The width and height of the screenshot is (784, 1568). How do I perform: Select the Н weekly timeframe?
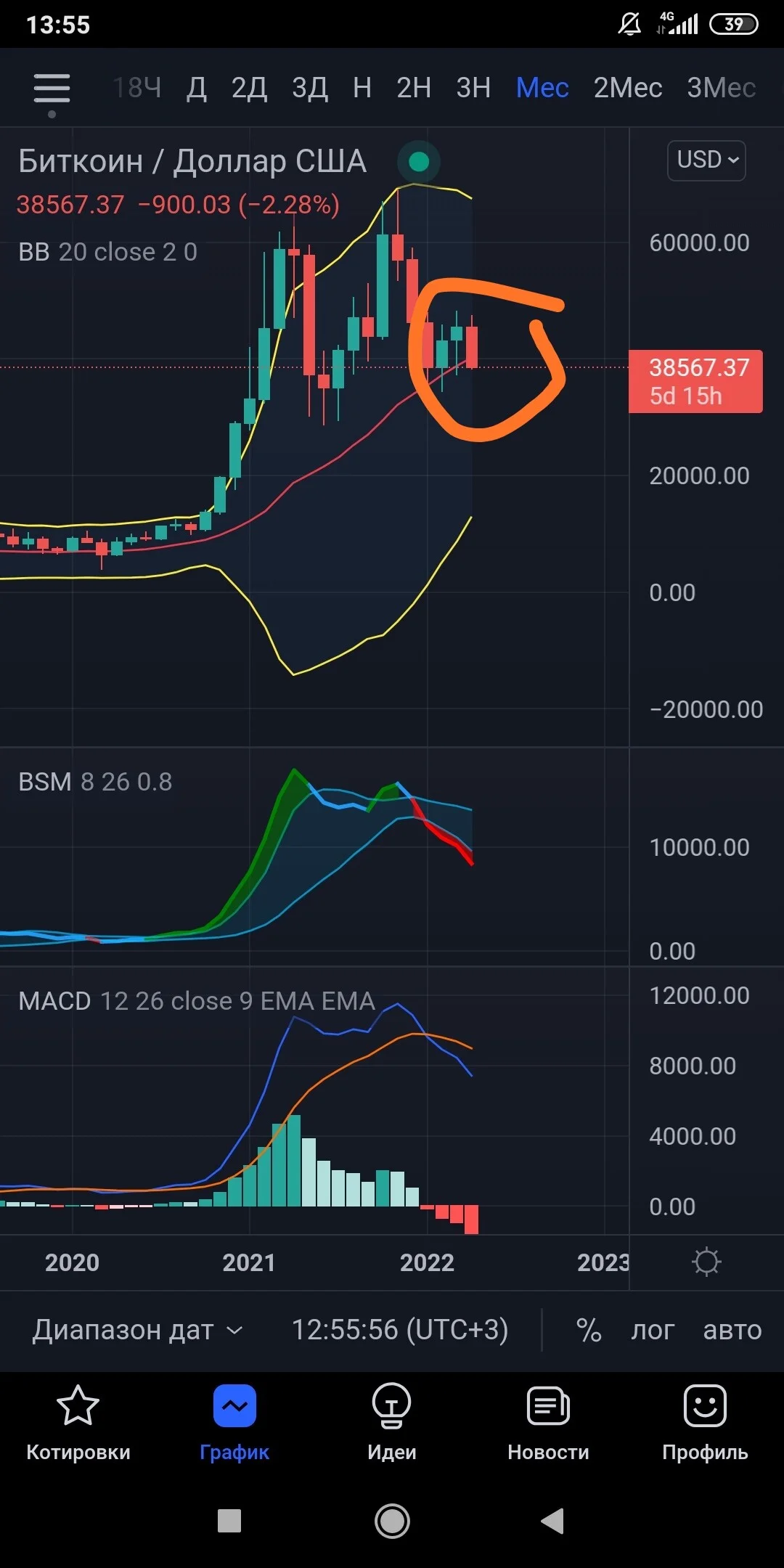click(362, 88)
